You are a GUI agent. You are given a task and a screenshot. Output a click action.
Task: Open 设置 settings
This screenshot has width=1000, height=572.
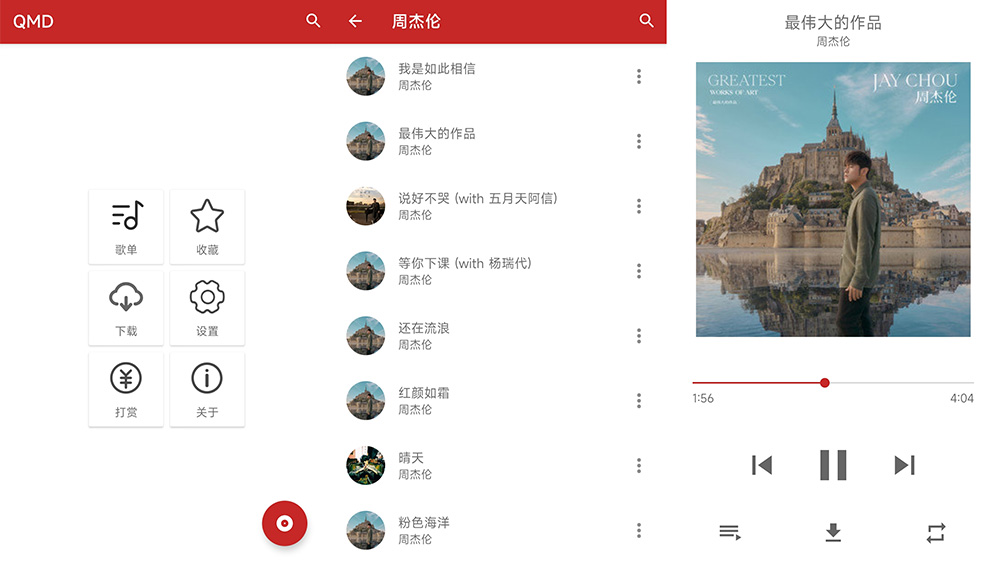207,307
